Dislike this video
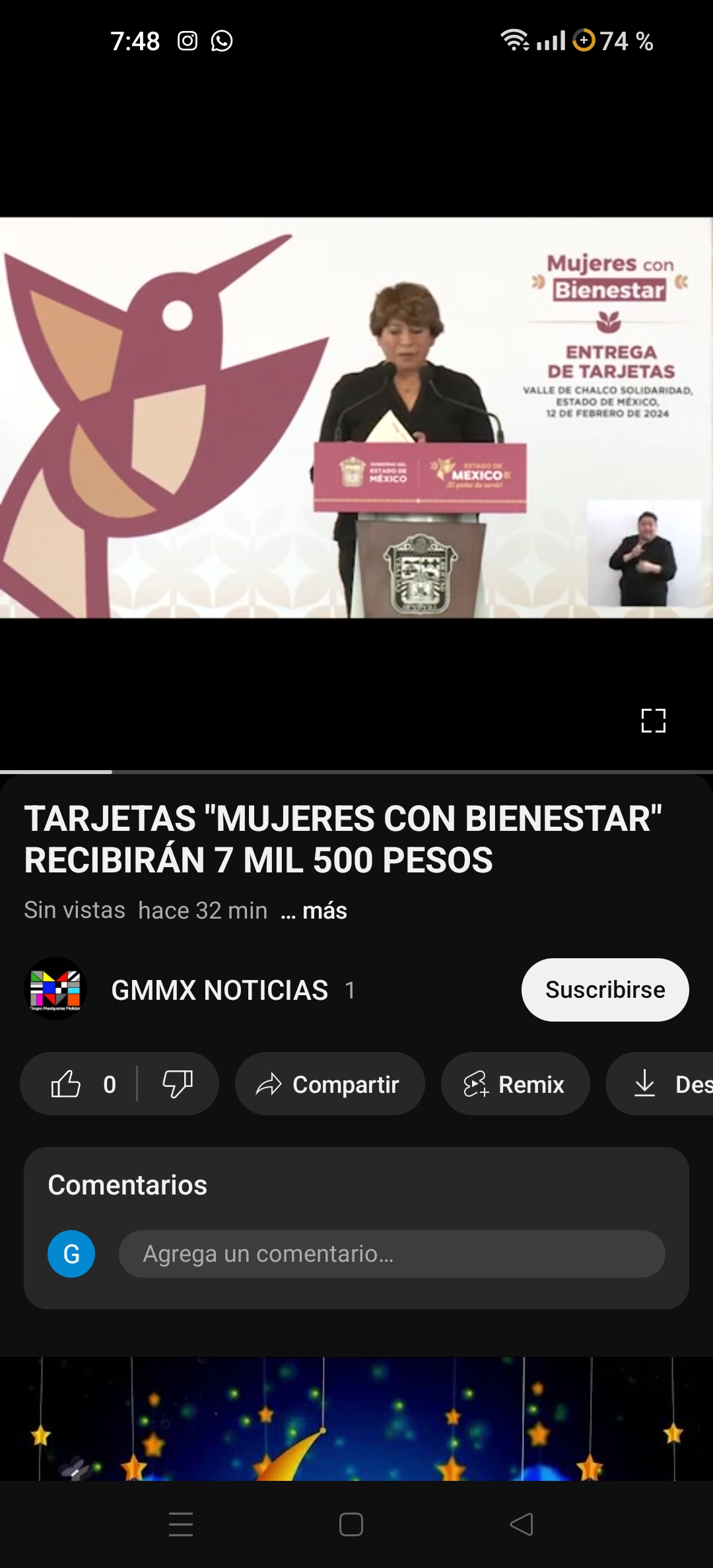 177,1084
